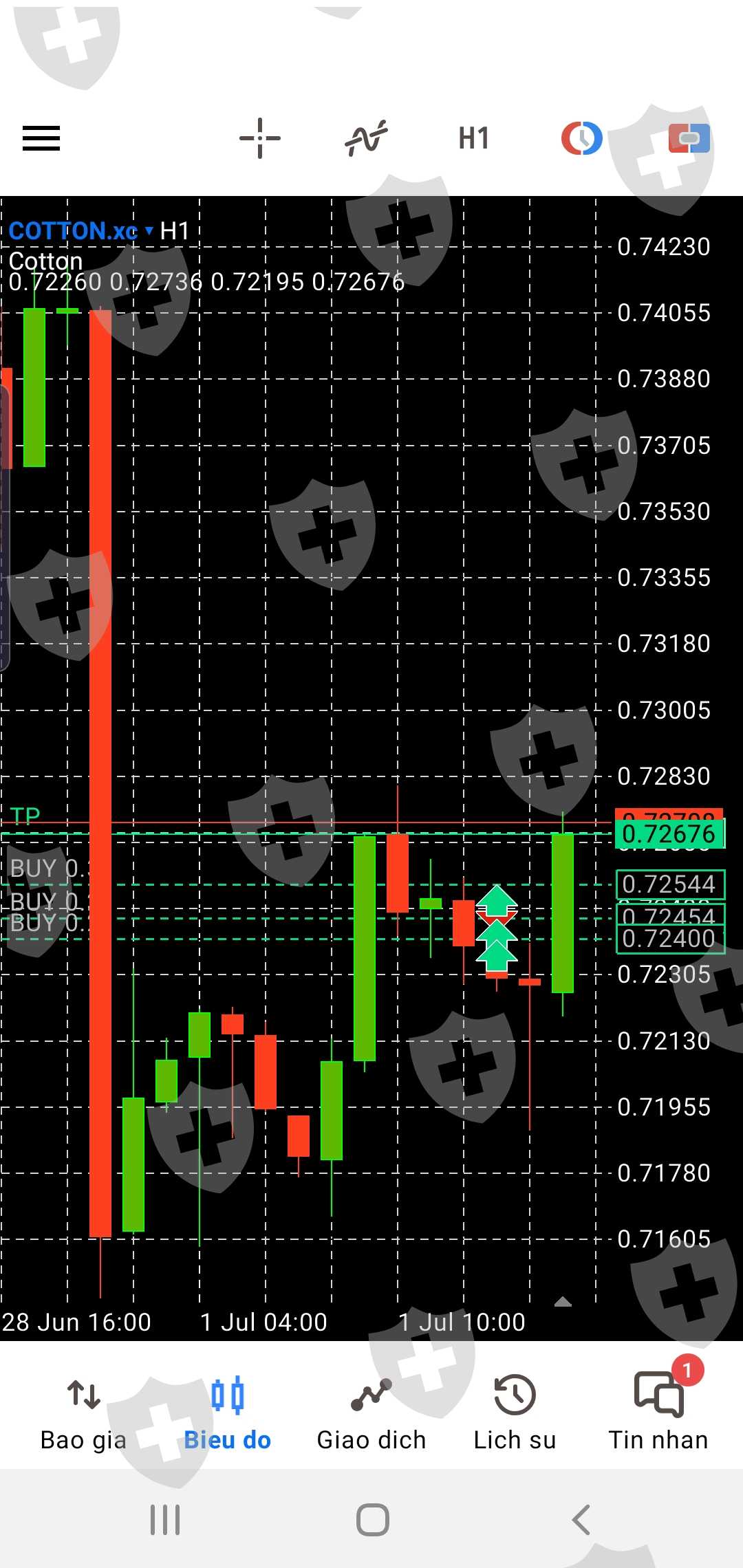Open the chart objects clock icon

tap(581, 138)
